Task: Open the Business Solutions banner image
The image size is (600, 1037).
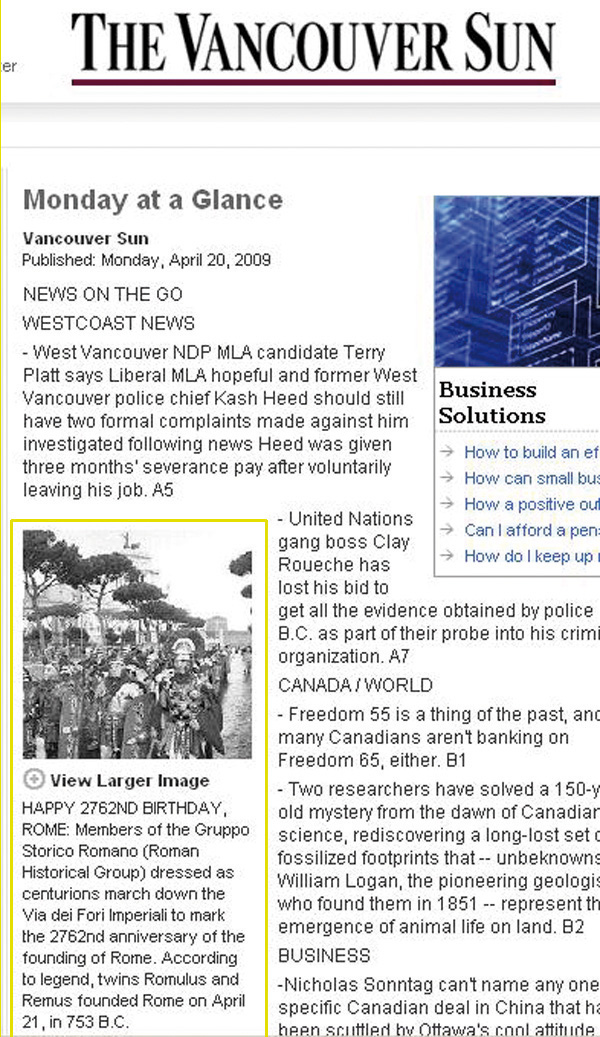Action: coord(517,282)
